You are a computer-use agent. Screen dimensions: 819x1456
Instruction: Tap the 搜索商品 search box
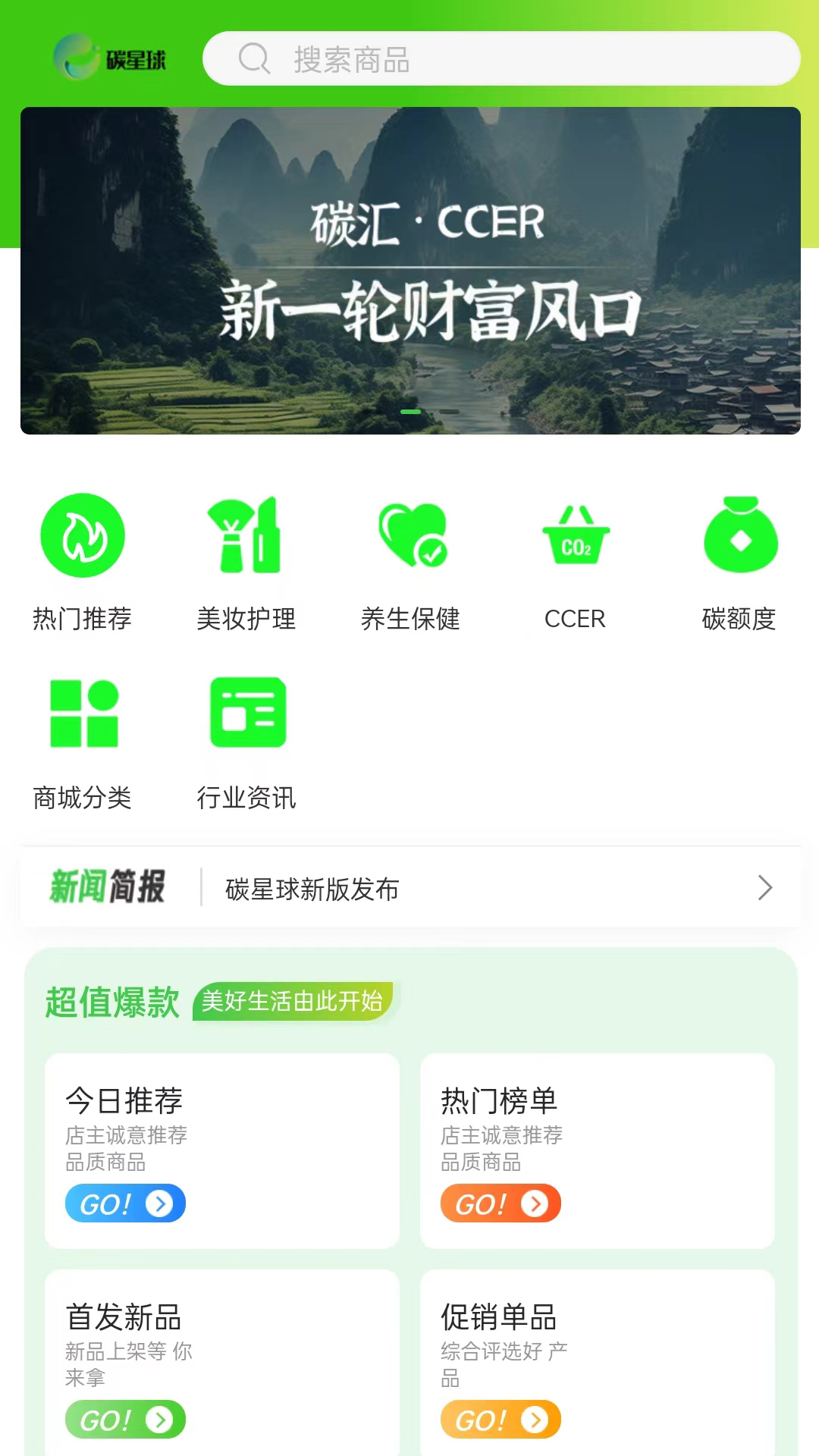pos(500,58)
